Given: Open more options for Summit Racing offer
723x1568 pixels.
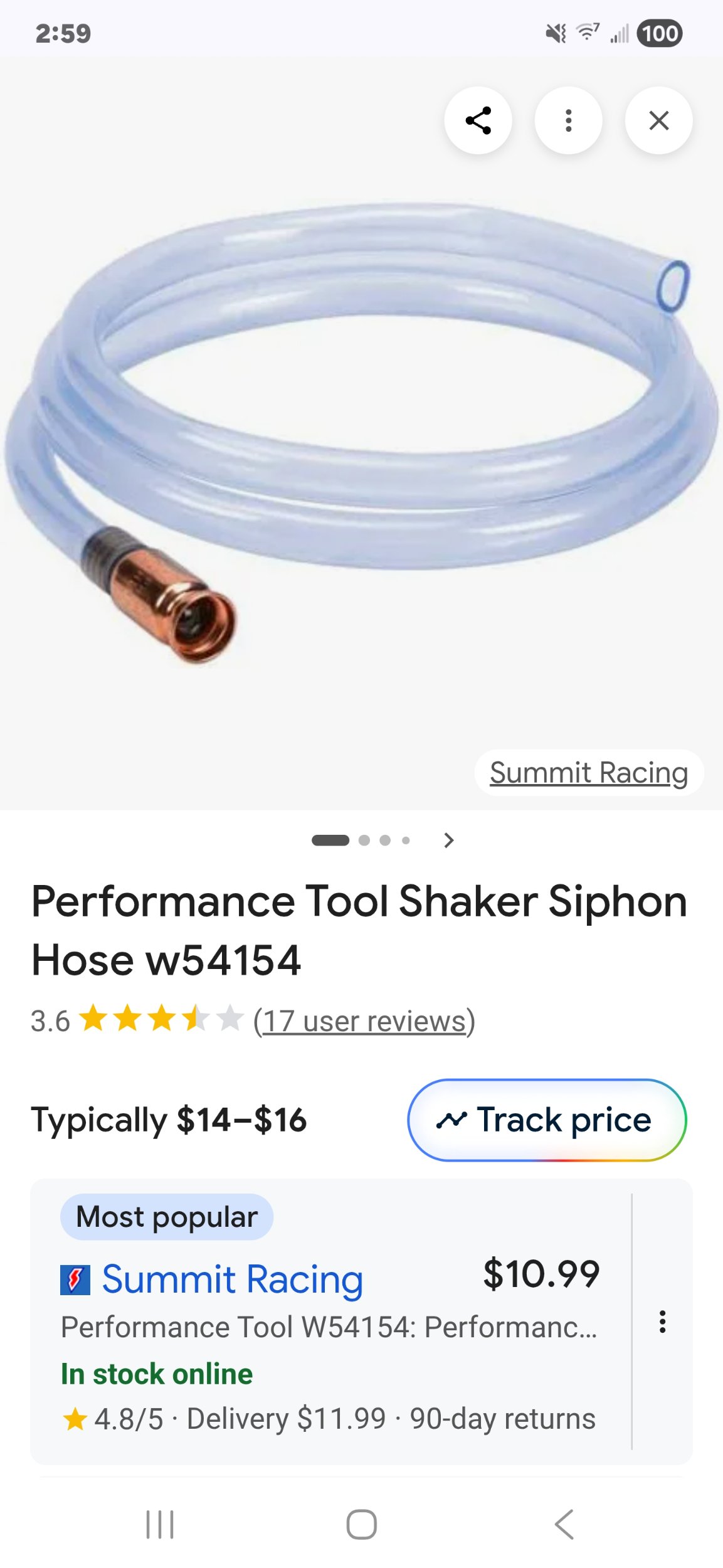Looking at the screenshot, I should click(662, 1322).
